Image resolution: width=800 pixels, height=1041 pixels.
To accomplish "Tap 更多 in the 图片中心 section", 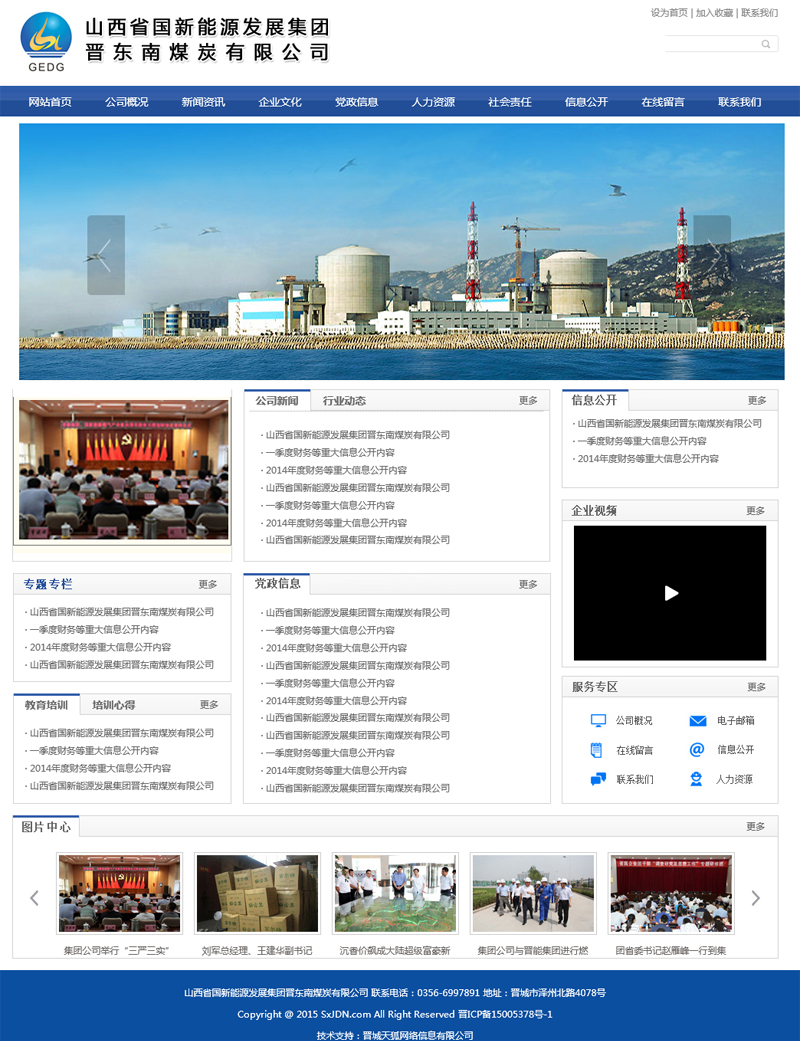I will click(755, 827).
